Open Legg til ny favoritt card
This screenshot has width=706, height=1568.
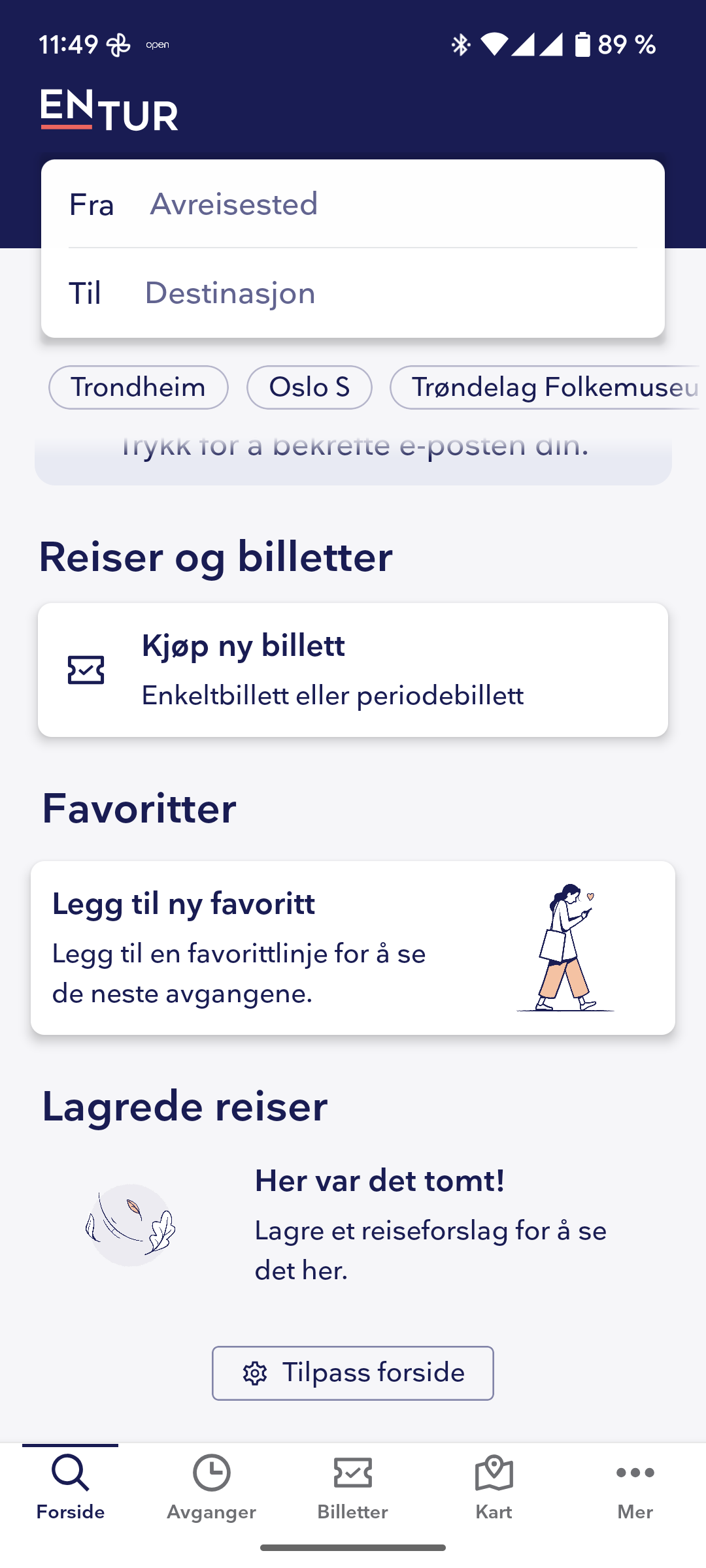(x=353, y=947)
